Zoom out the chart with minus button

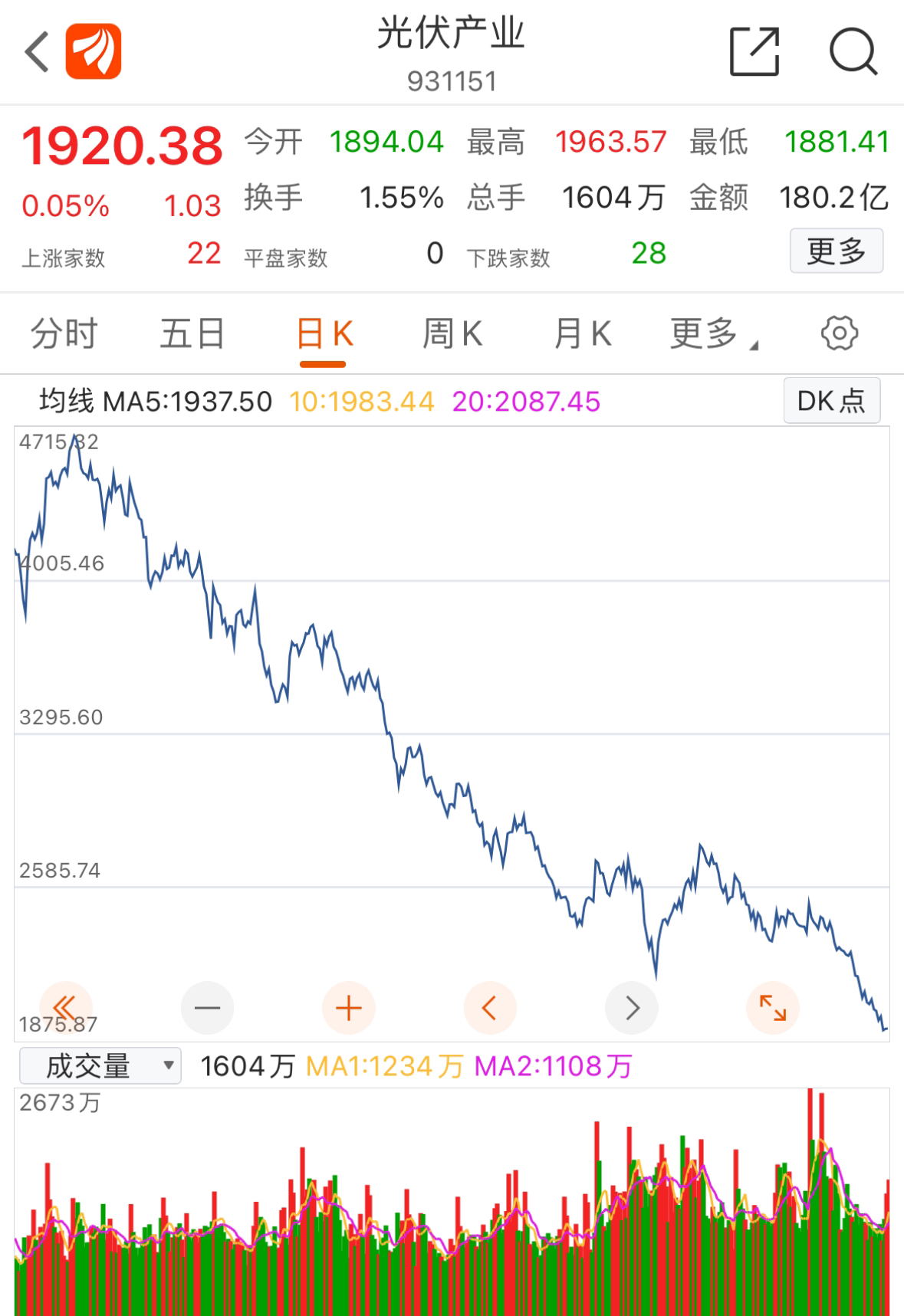coord(207,1008)
